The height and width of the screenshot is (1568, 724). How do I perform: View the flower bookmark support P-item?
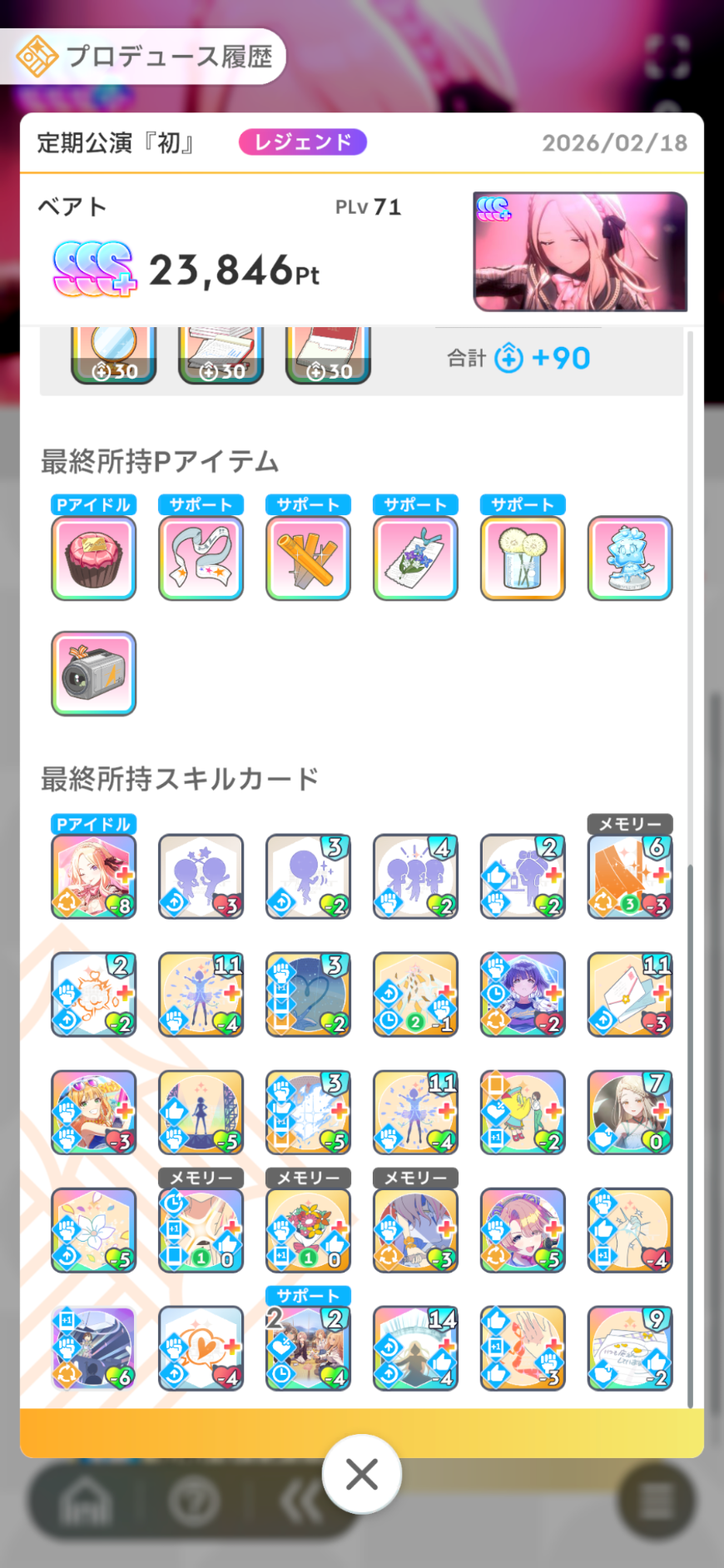point(415,558)
